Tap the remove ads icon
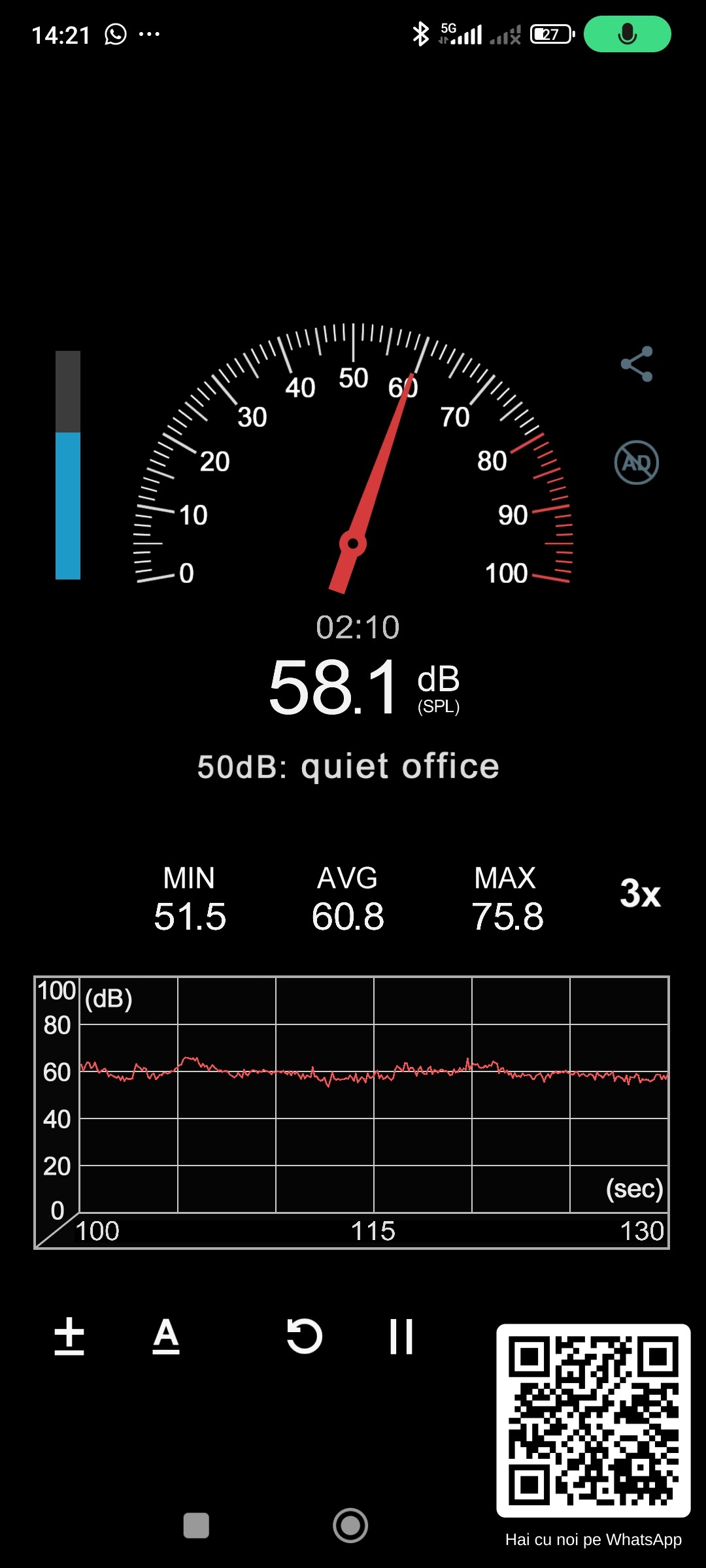Viewport: 706px width, 1568px height. point(637,463)
